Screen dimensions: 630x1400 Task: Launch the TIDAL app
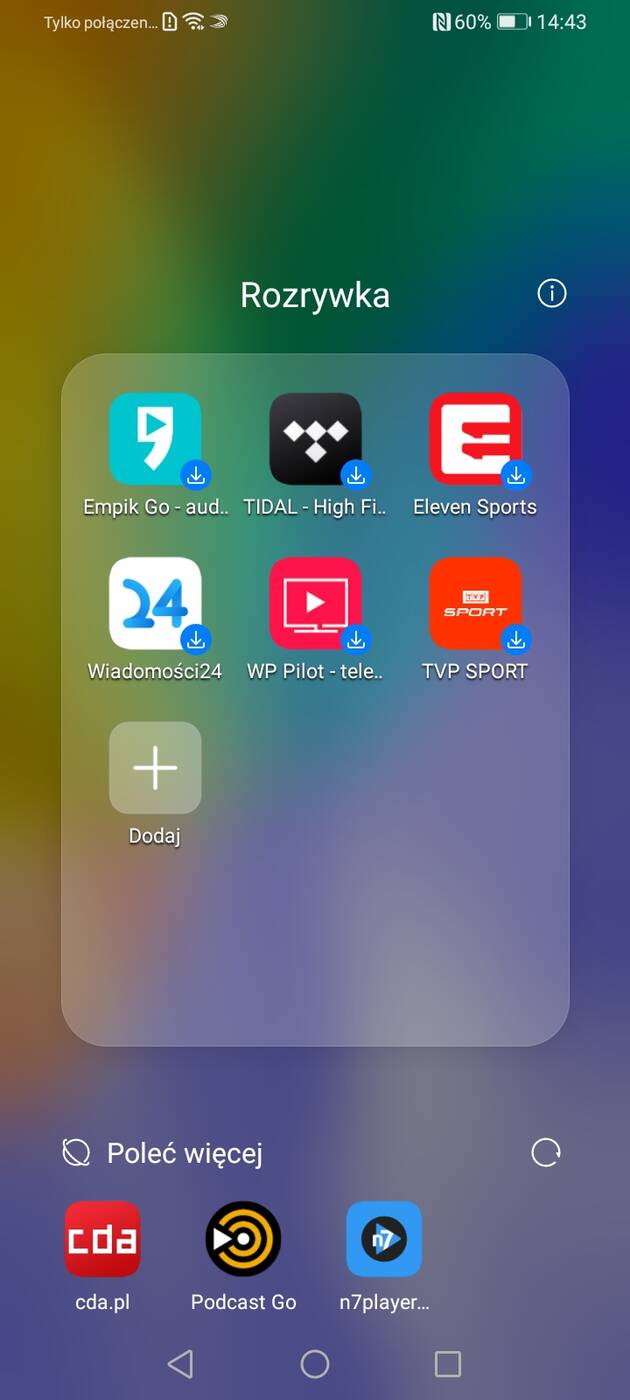coord(315,440)
